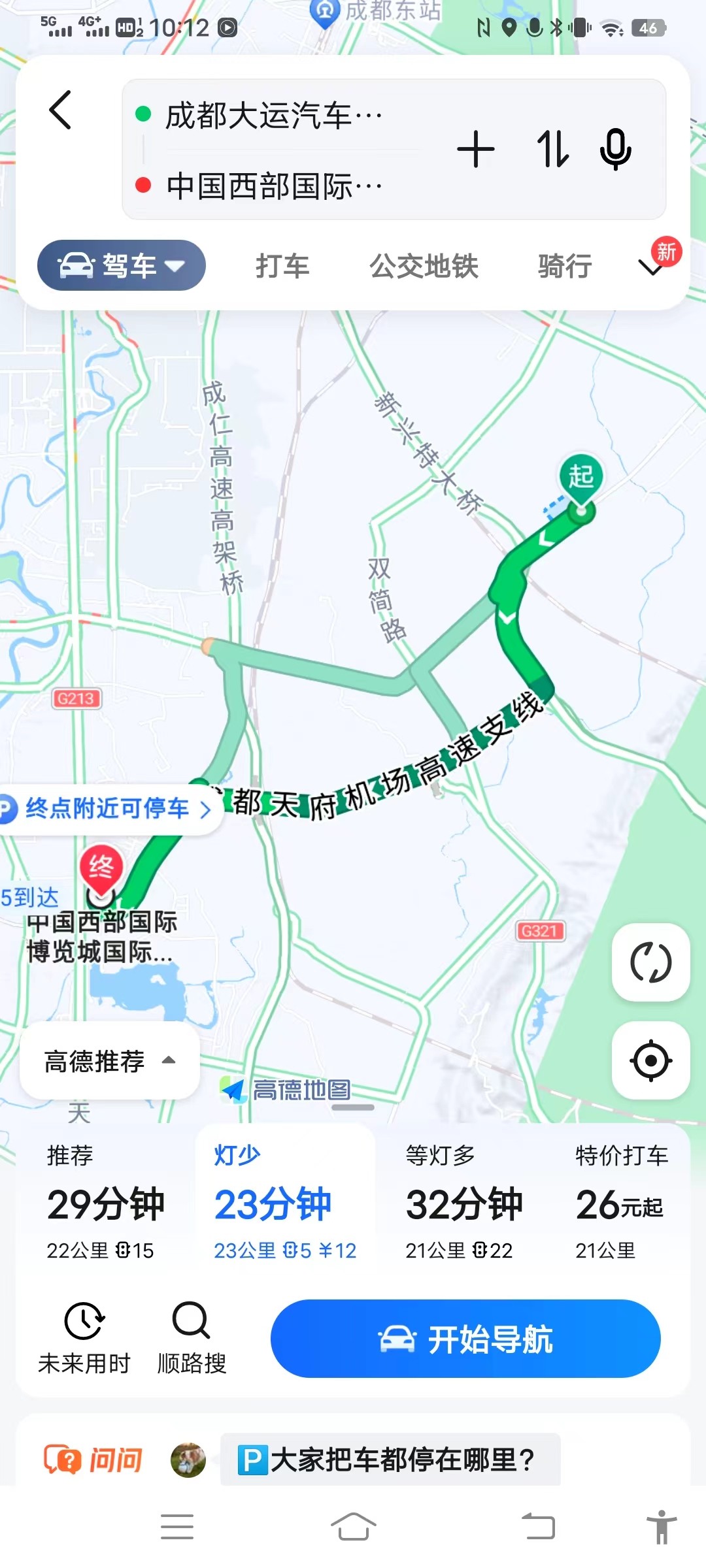The width and height of the screenshot is (706, 1568).
Task: Select the 推荐 29分钟 route
Action: [105, 1203]
